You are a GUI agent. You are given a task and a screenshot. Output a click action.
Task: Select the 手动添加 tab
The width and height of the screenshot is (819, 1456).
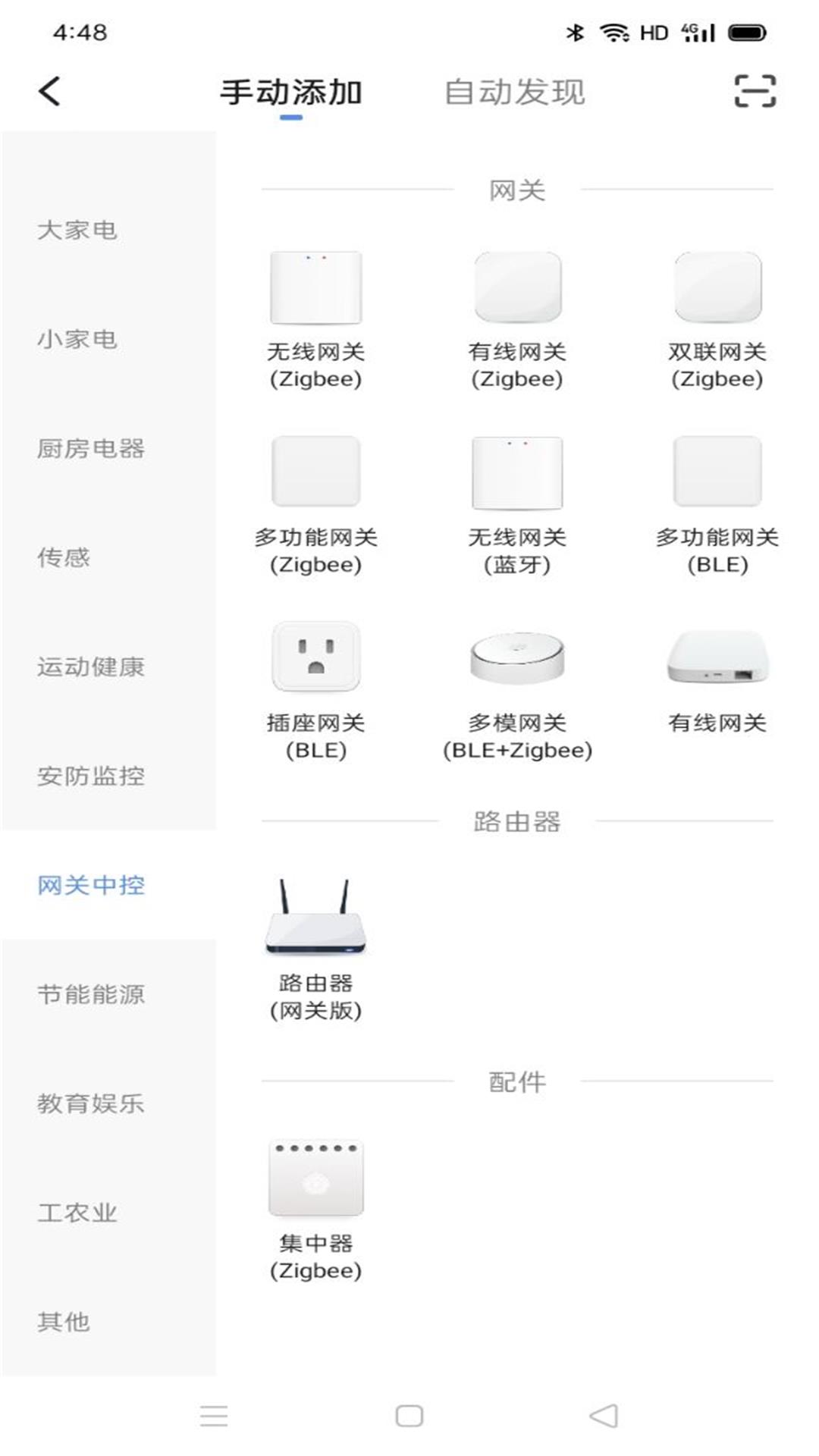tap(291, 92)
